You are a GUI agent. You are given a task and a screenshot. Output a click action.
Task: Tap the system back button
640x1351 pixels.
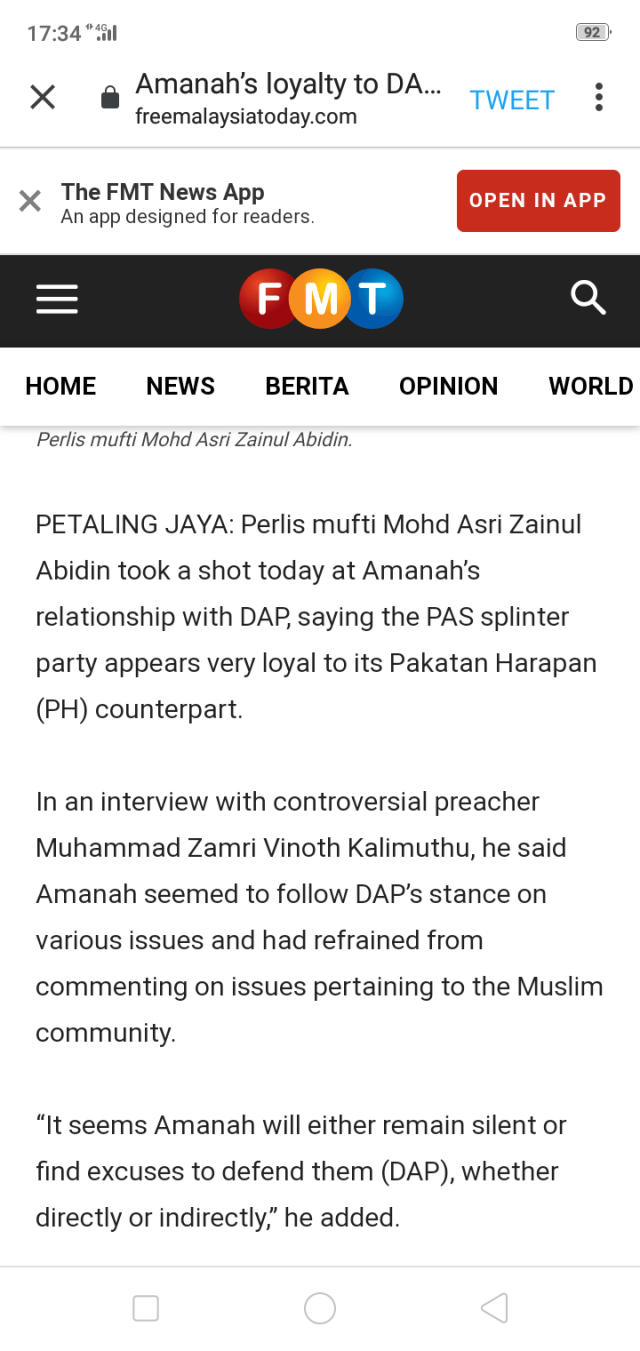tap(495, 1307)
